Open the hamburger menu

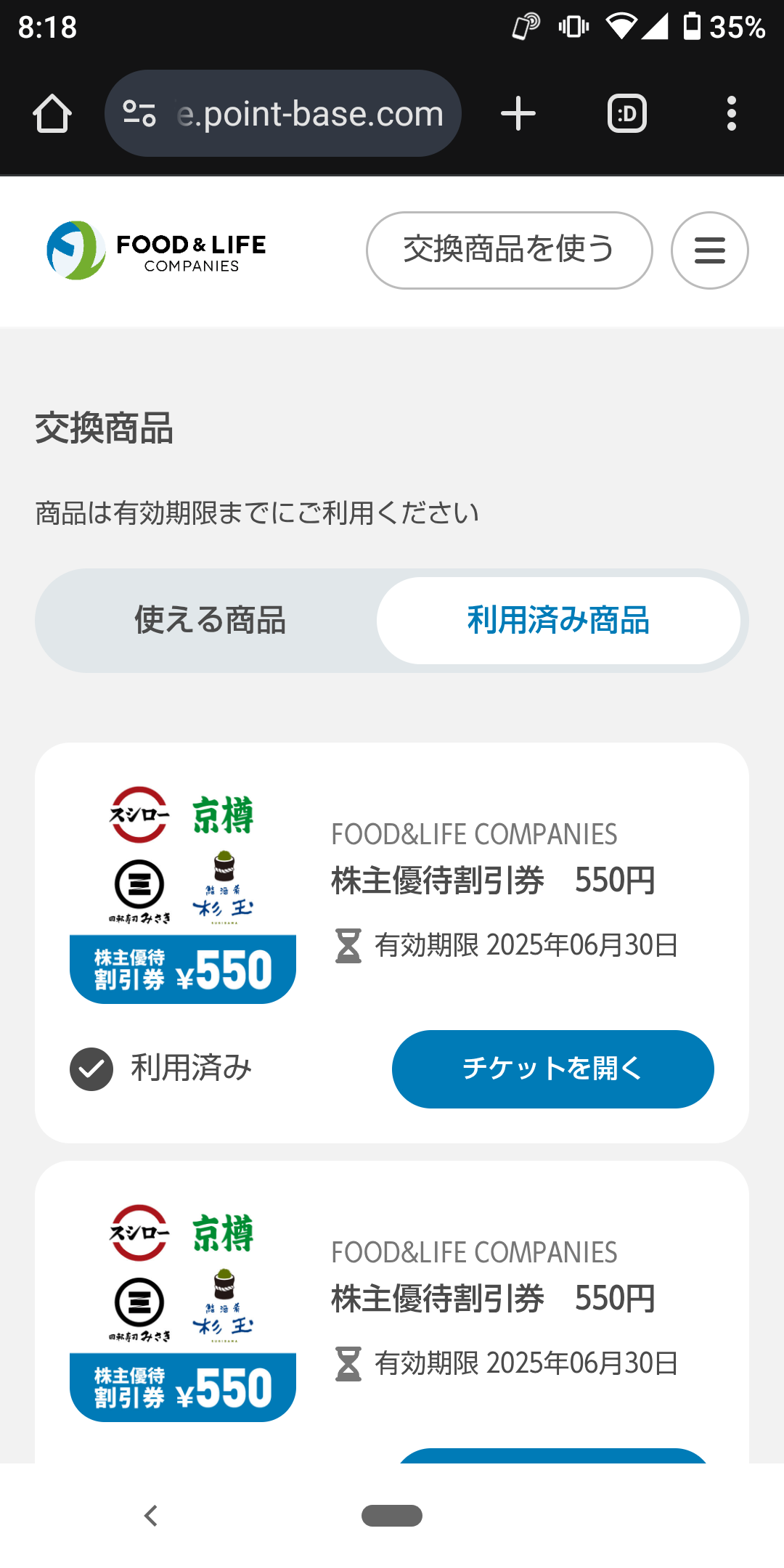710,250
